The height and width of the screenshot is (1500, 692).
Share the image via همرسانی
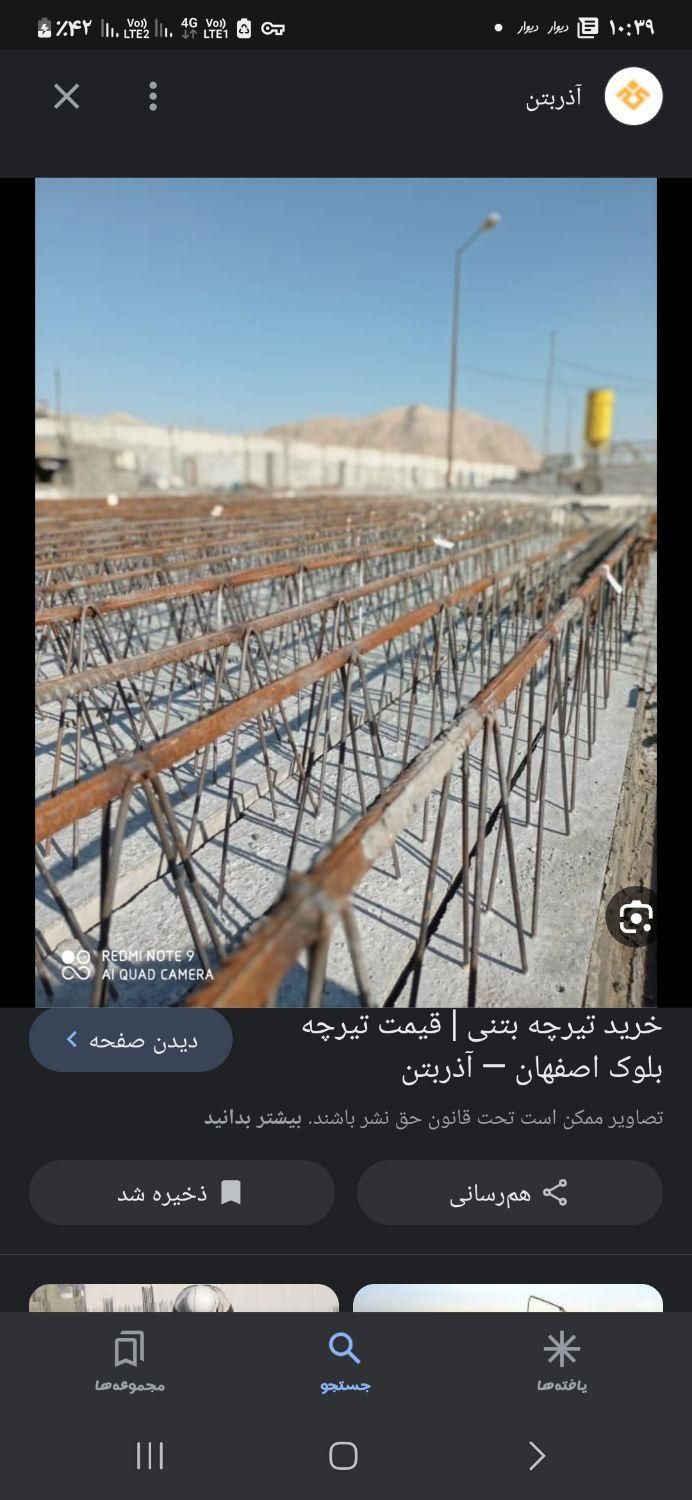coord(509,1192)
